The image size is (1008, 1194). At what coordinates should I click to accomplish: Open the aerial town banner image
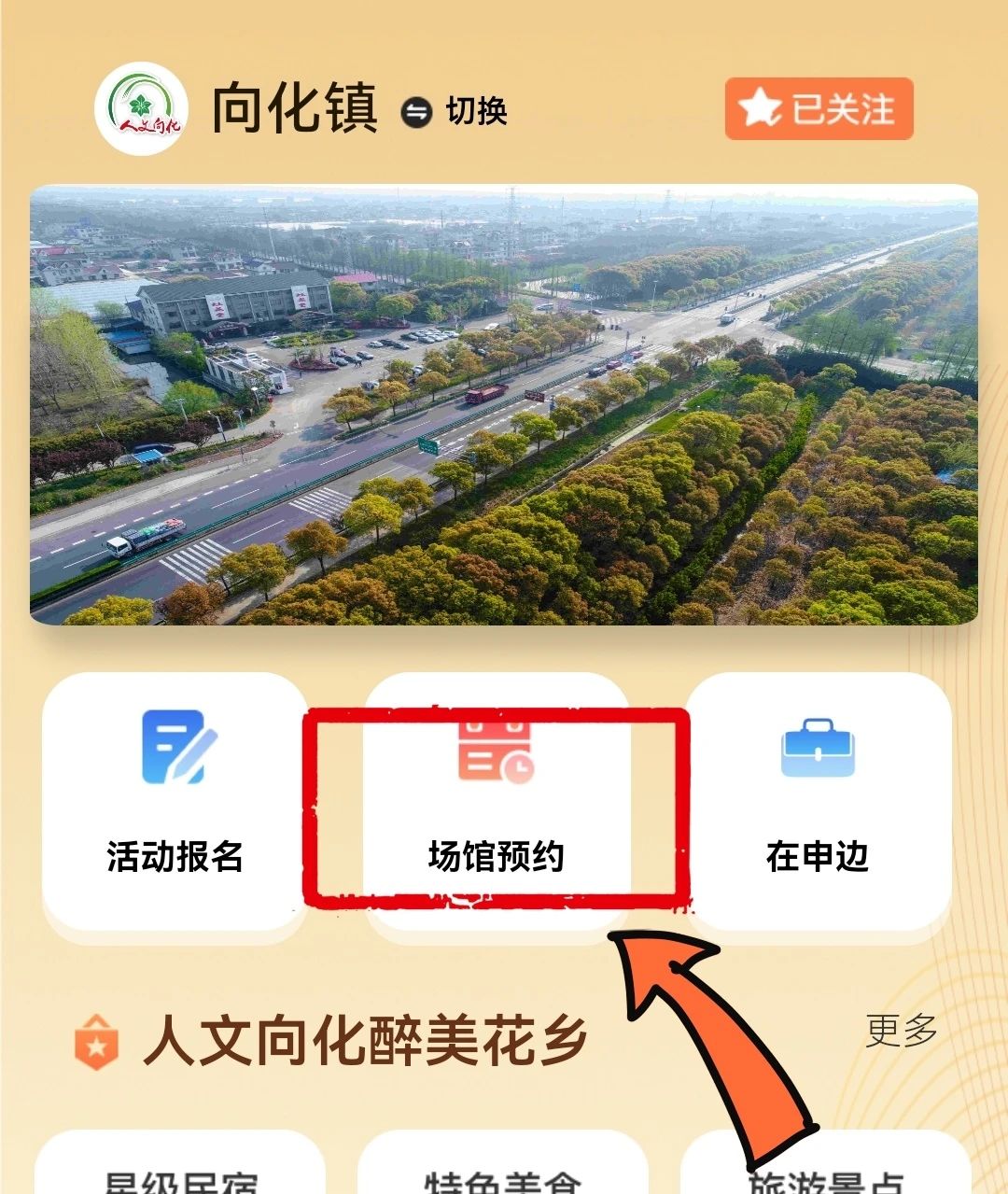click(x=504, y=404)
